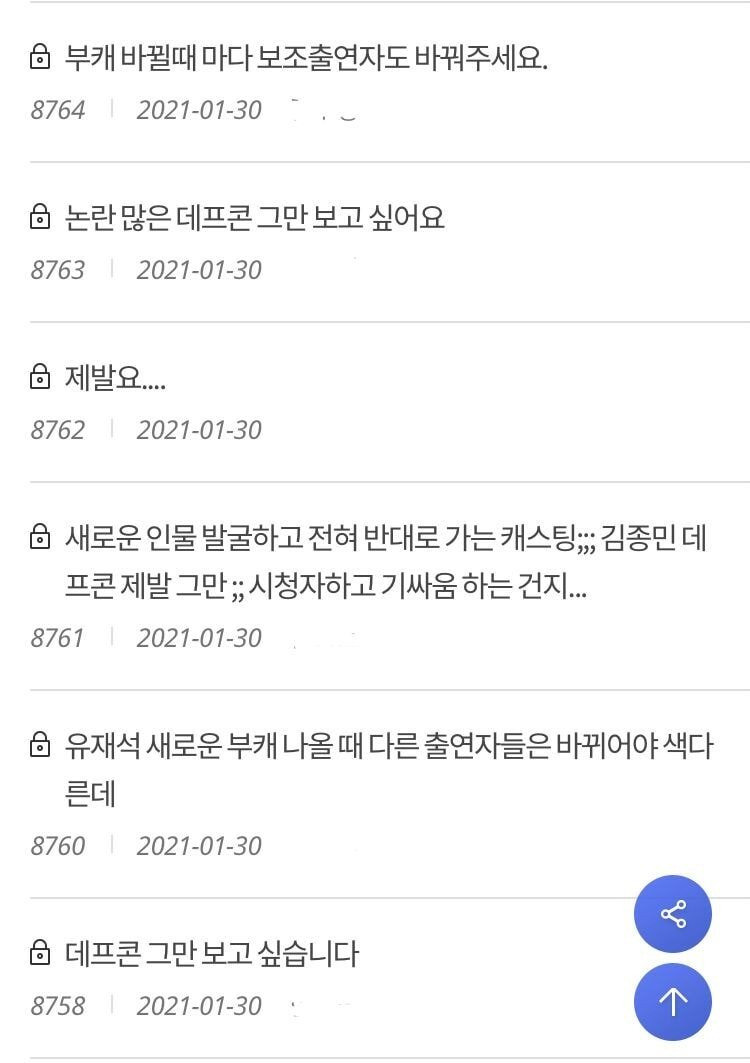Jump back to top with the arrow button
This screenshot has width=750, height=1063.
[673, 1002]
